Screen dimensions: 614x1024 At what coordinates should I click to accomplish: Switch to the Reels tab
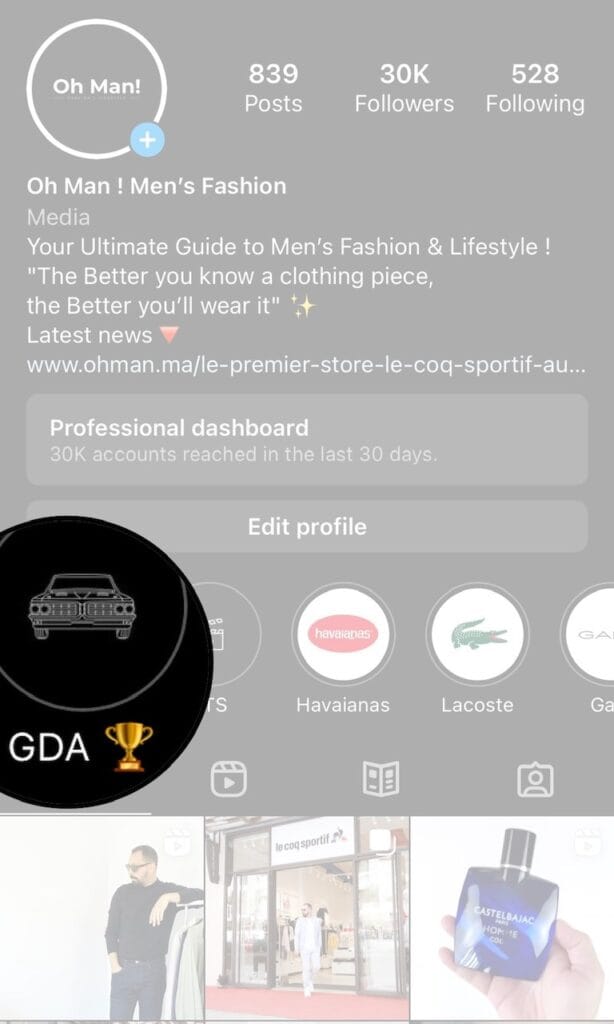(x=229, y=780)
